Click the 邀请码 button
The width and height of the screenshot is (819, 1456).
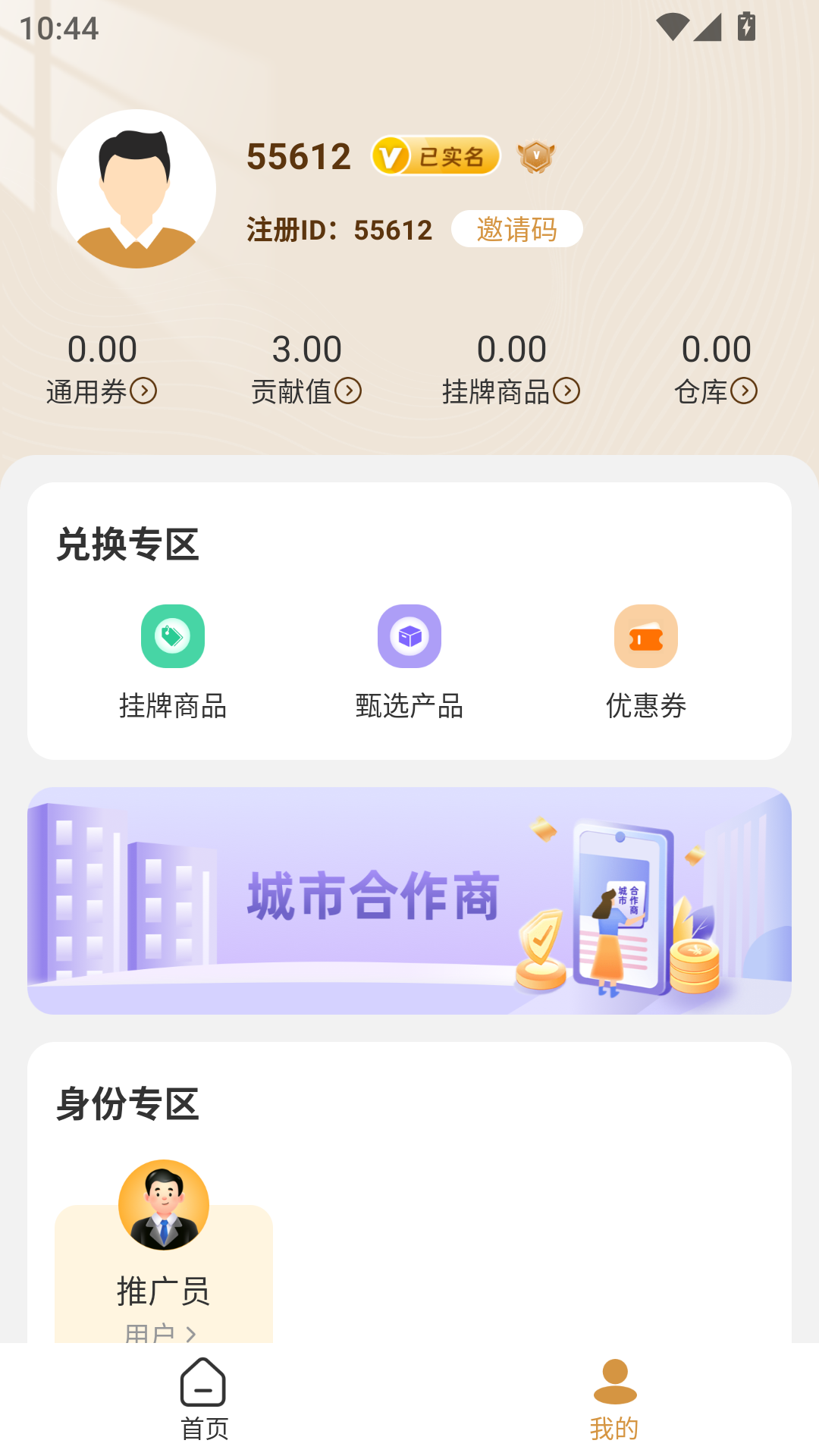pyautogui.click(x=517, y=227)
